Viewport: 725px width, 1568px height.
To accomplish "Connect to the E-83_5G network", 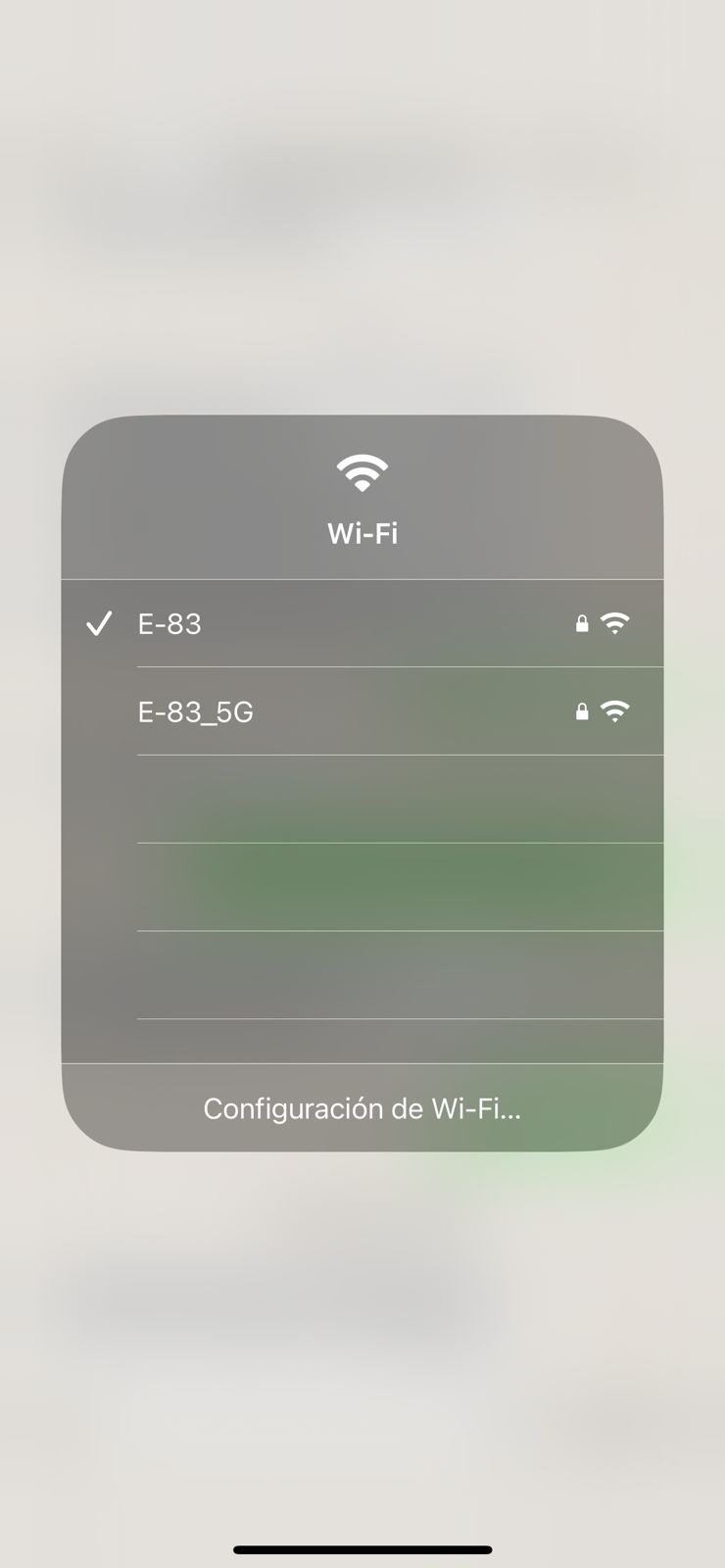I will (362, 711).
